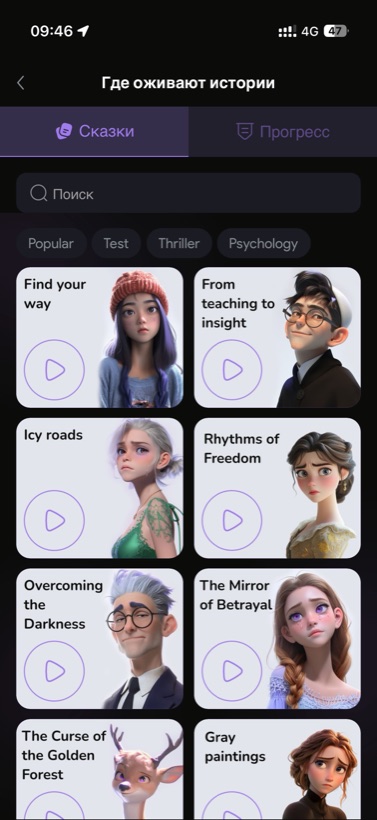The height and width of the screenshot is (820, 377).
Task: Play the From teaching to insight story
Action: click(232, 370)
